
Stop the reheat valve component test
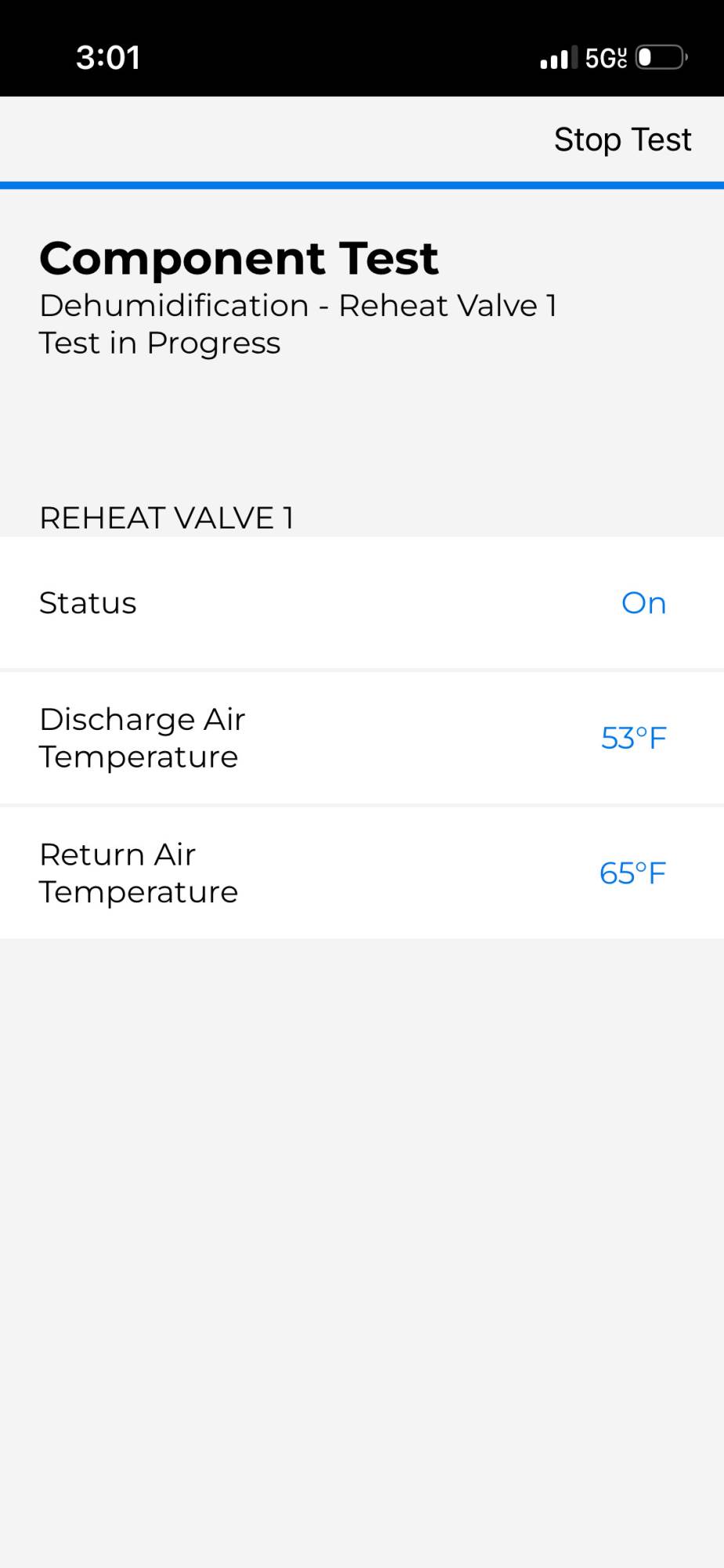pos(622,140)
